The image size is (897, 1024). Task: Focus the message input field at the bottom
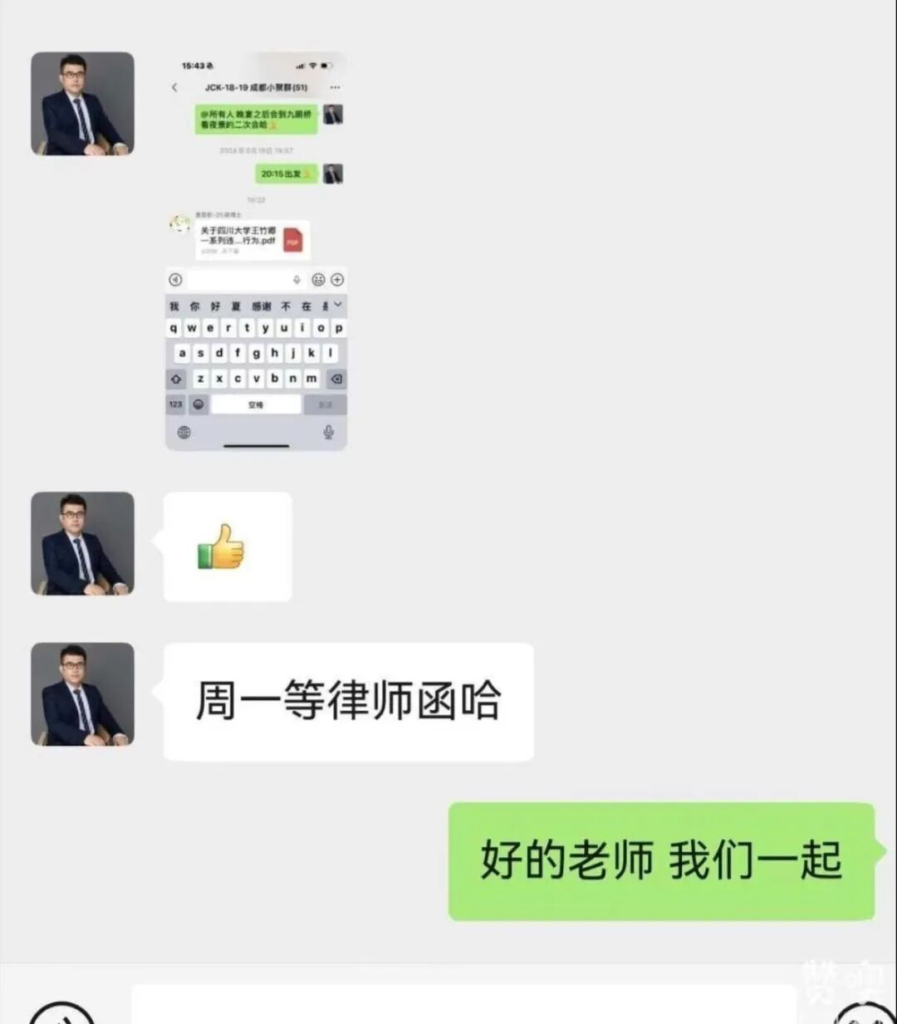[465, 1006]
